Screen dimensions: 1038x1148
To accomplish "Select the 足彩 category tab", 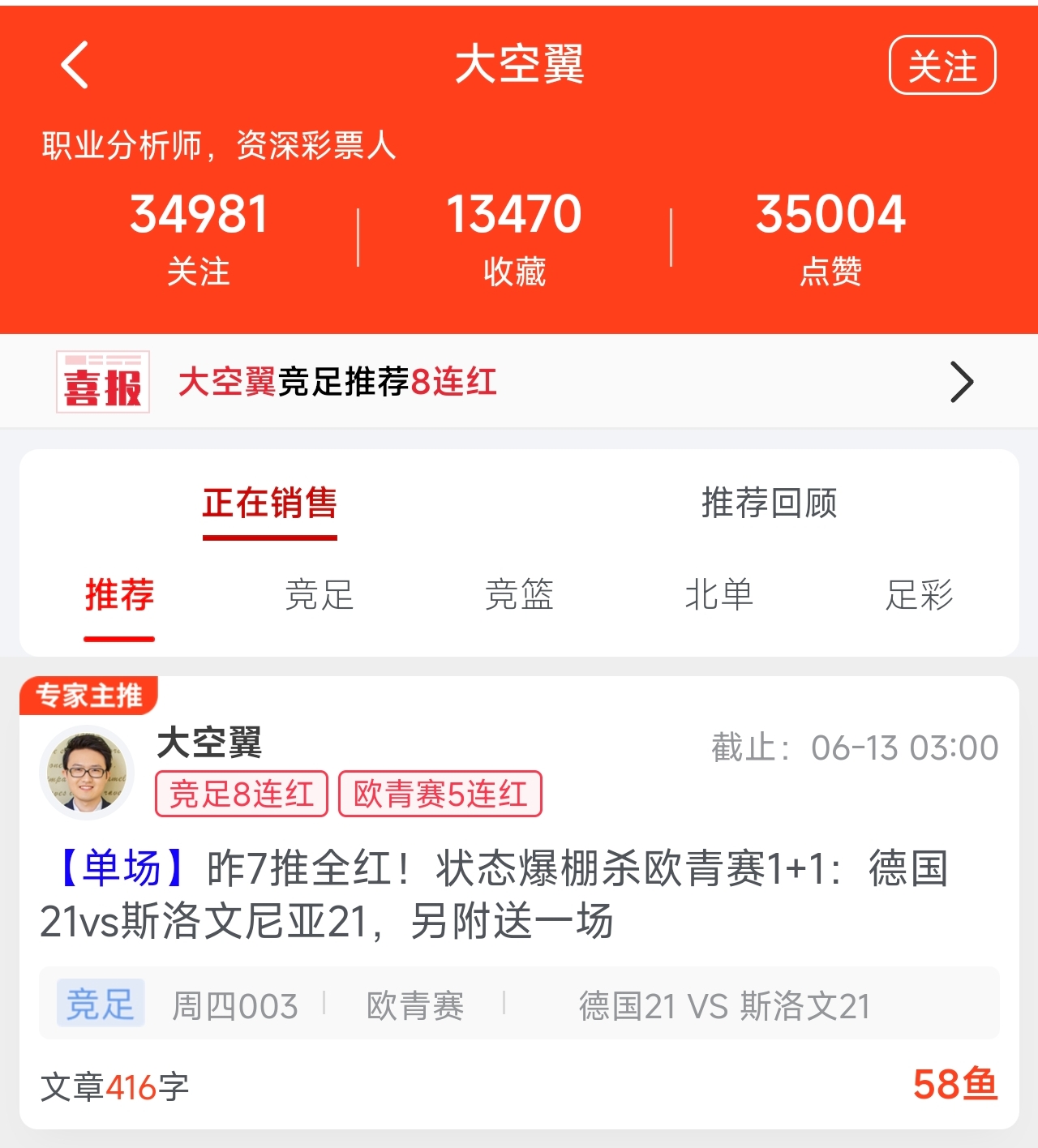I will point(919,596).
